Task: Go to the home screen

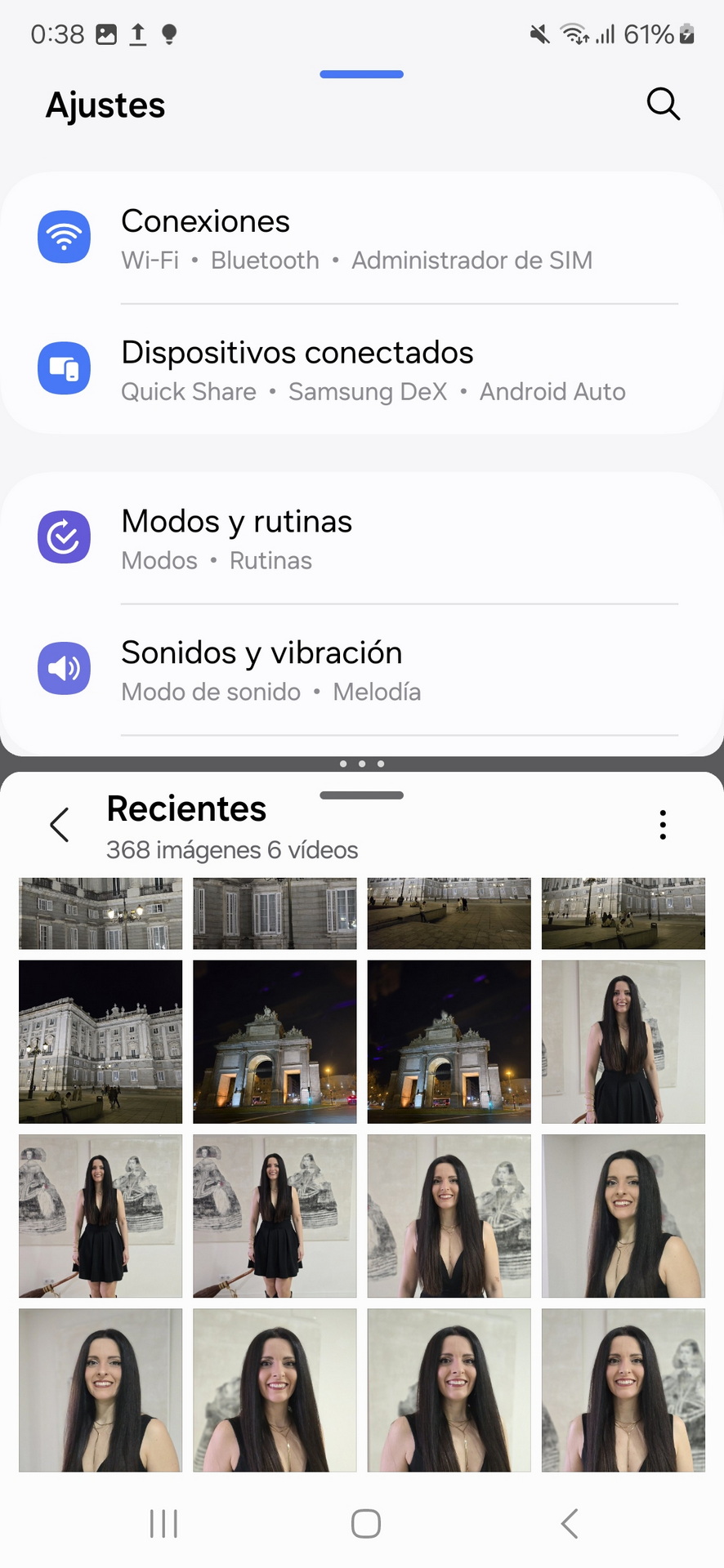Action: 365,1524
